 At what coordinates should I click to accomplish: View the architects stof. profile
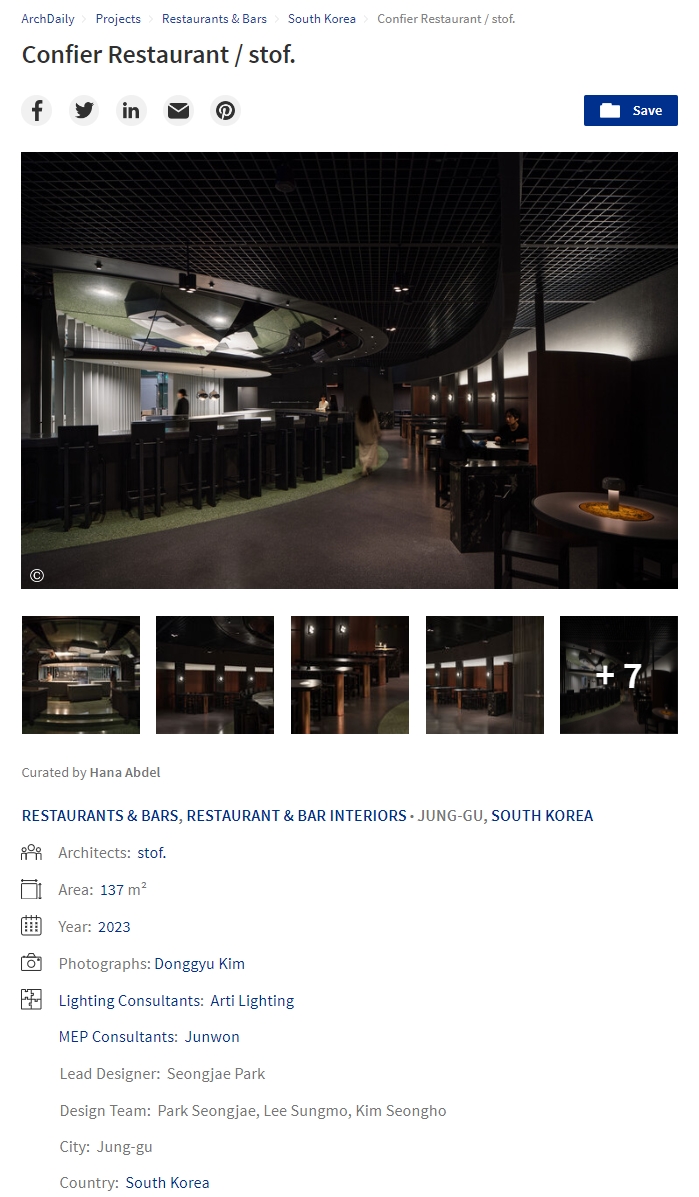152,853
